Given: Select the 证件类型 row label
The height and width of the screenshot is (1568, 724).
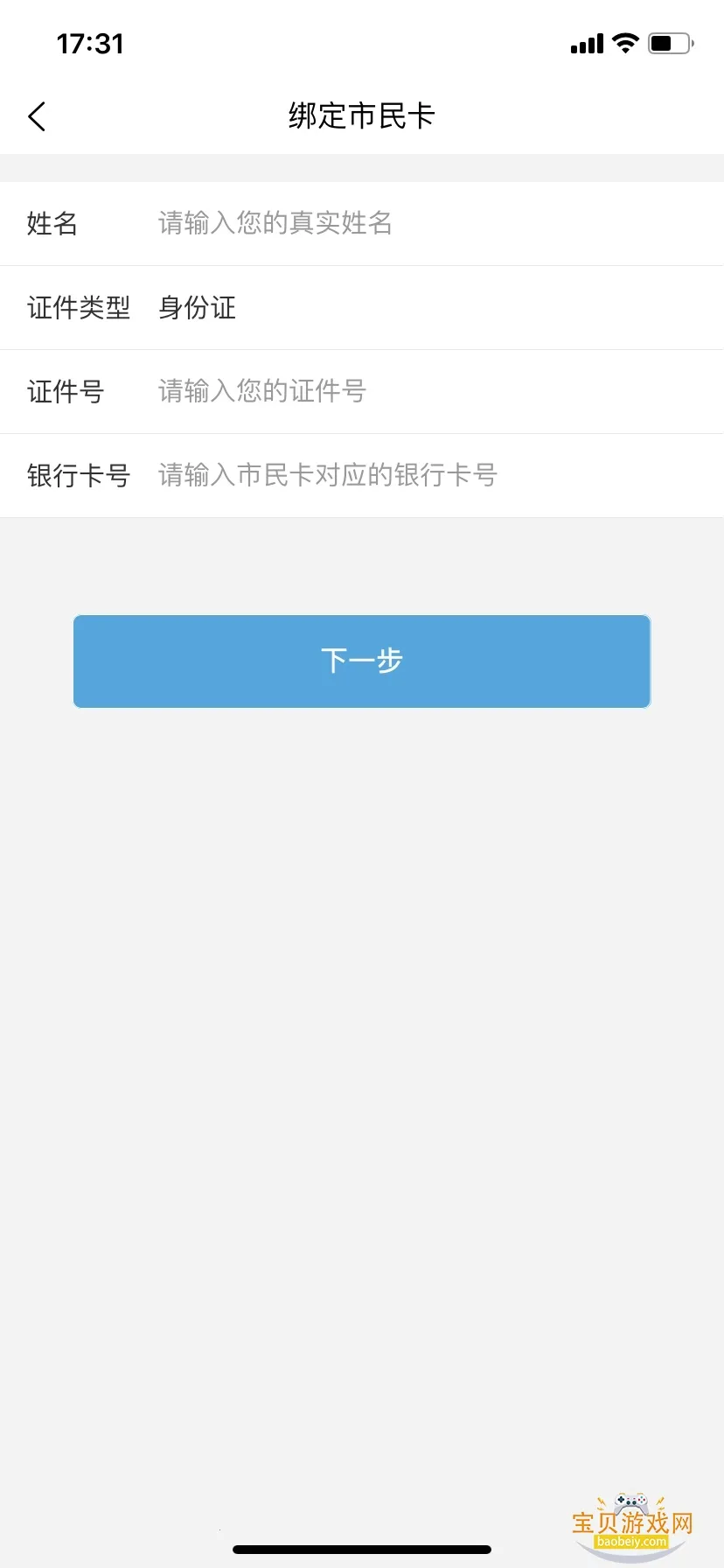Looking at the screenshot, I should (78, 308).
